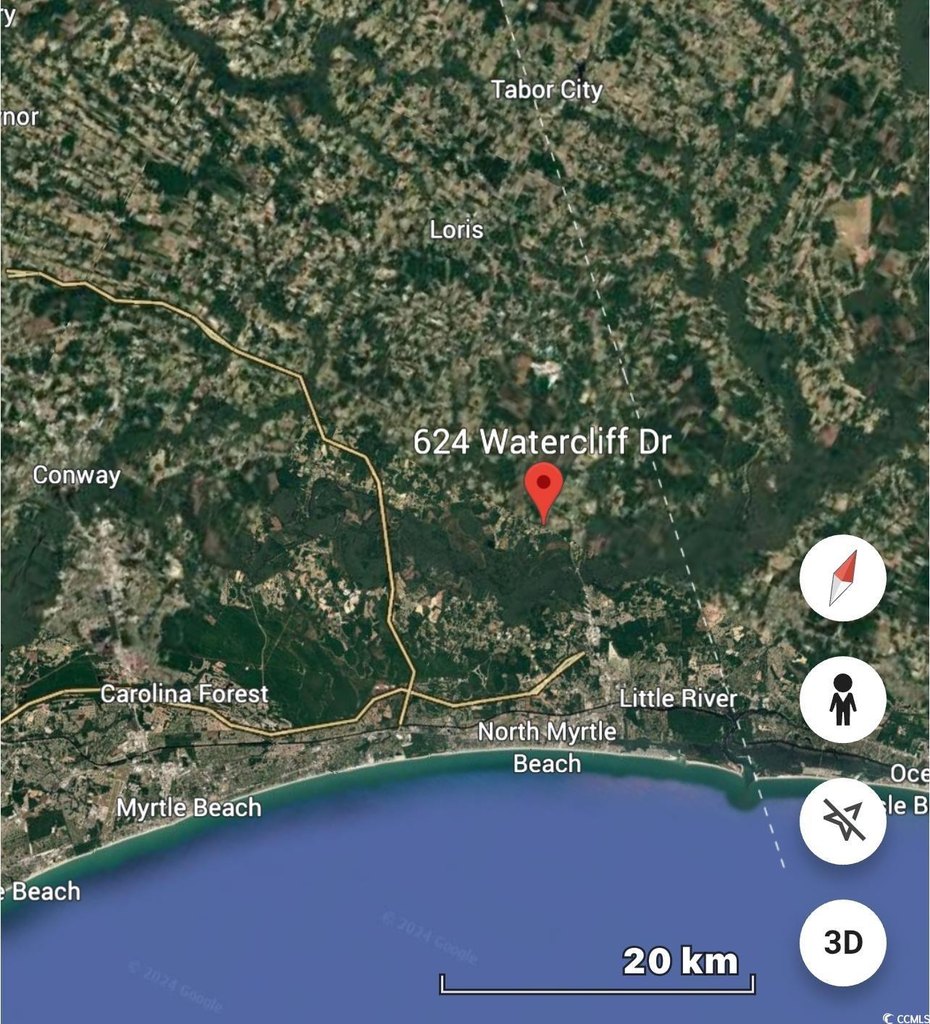Switch the map to 3D view
Viewport: 930px width, 1024px height.
click(x=843, y=943)
